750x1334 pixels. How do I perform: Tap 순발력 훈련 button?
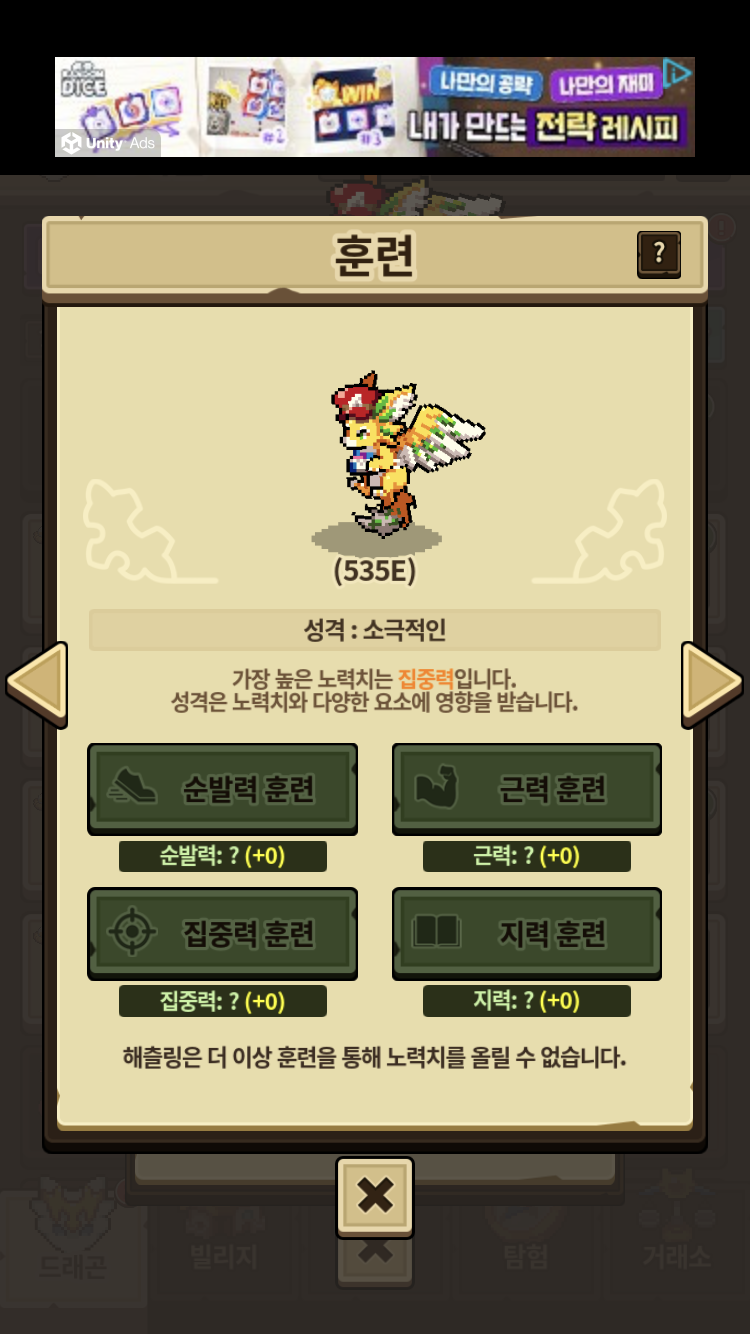point(222,789)
